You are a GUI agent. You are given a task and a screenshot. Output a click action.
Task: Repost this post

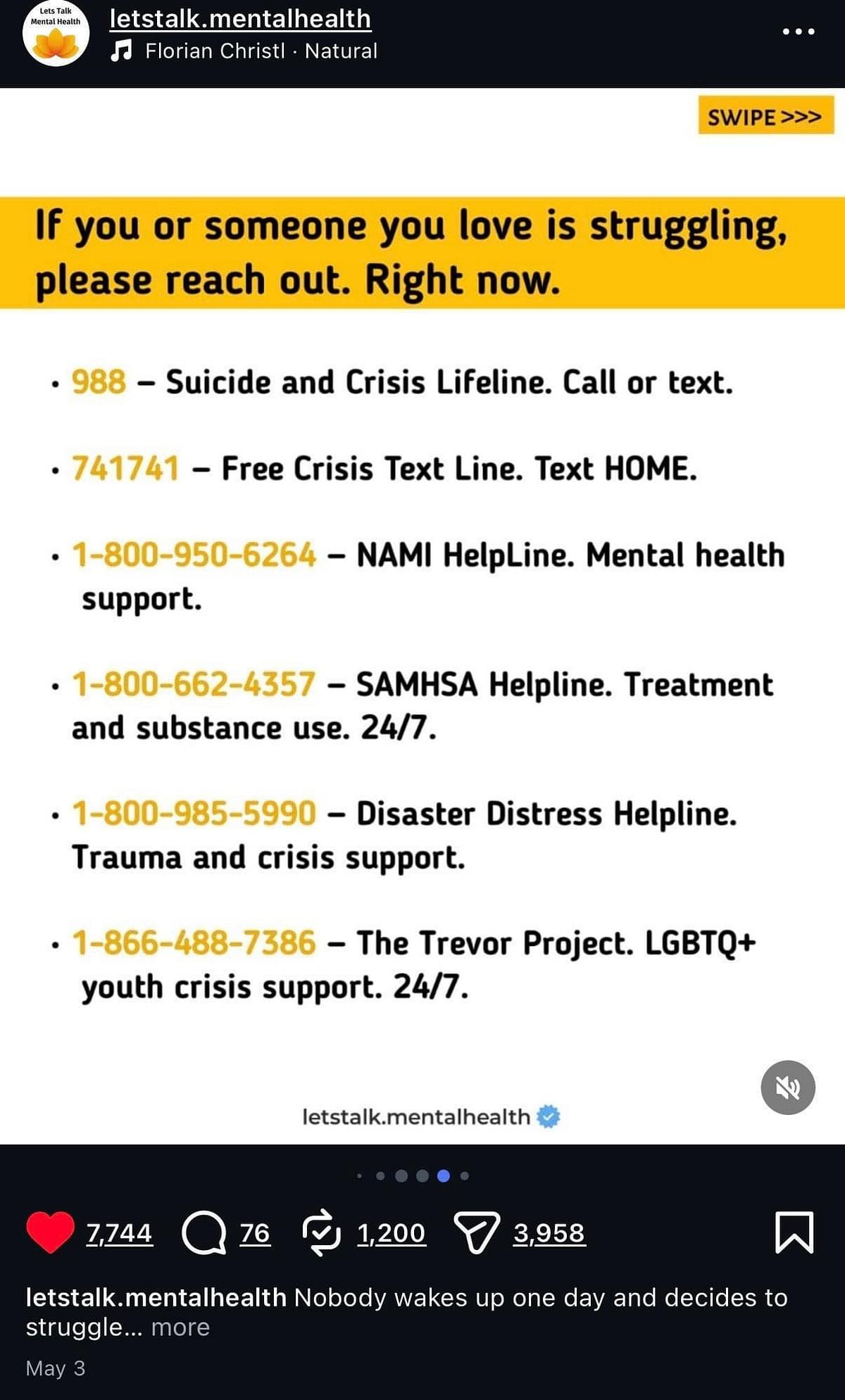[322, 1232]
